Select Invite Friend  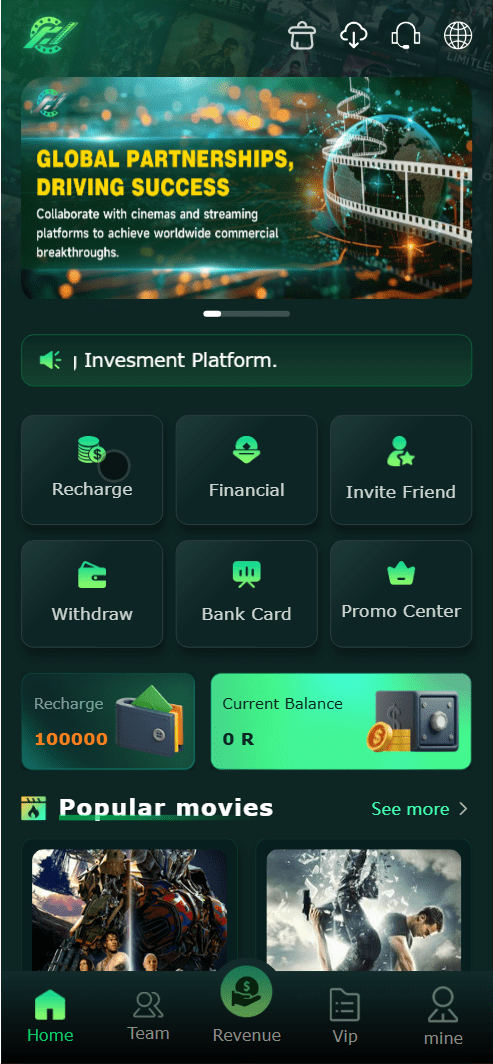pos(401,470)
